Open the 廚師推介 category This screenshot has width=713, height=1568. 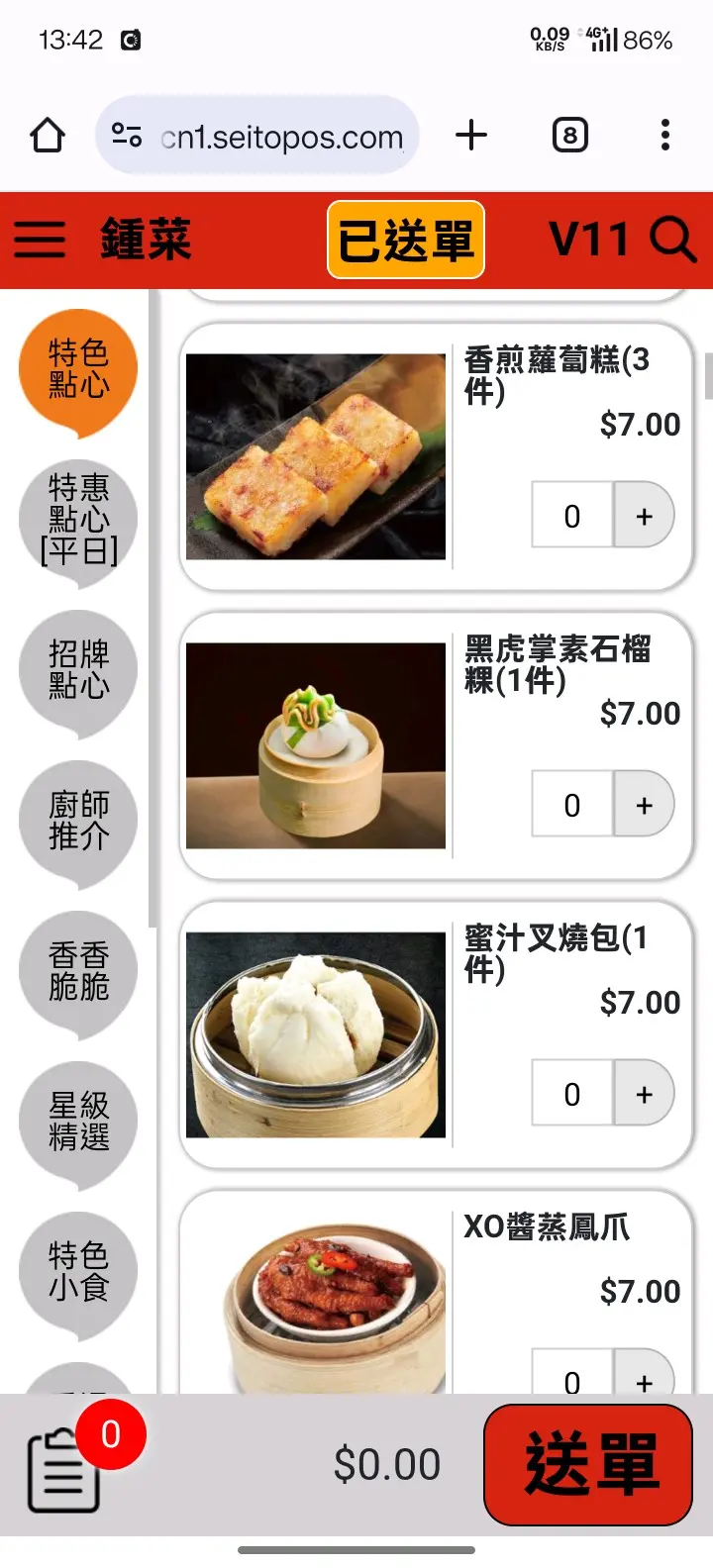click(x=78, y=821)
